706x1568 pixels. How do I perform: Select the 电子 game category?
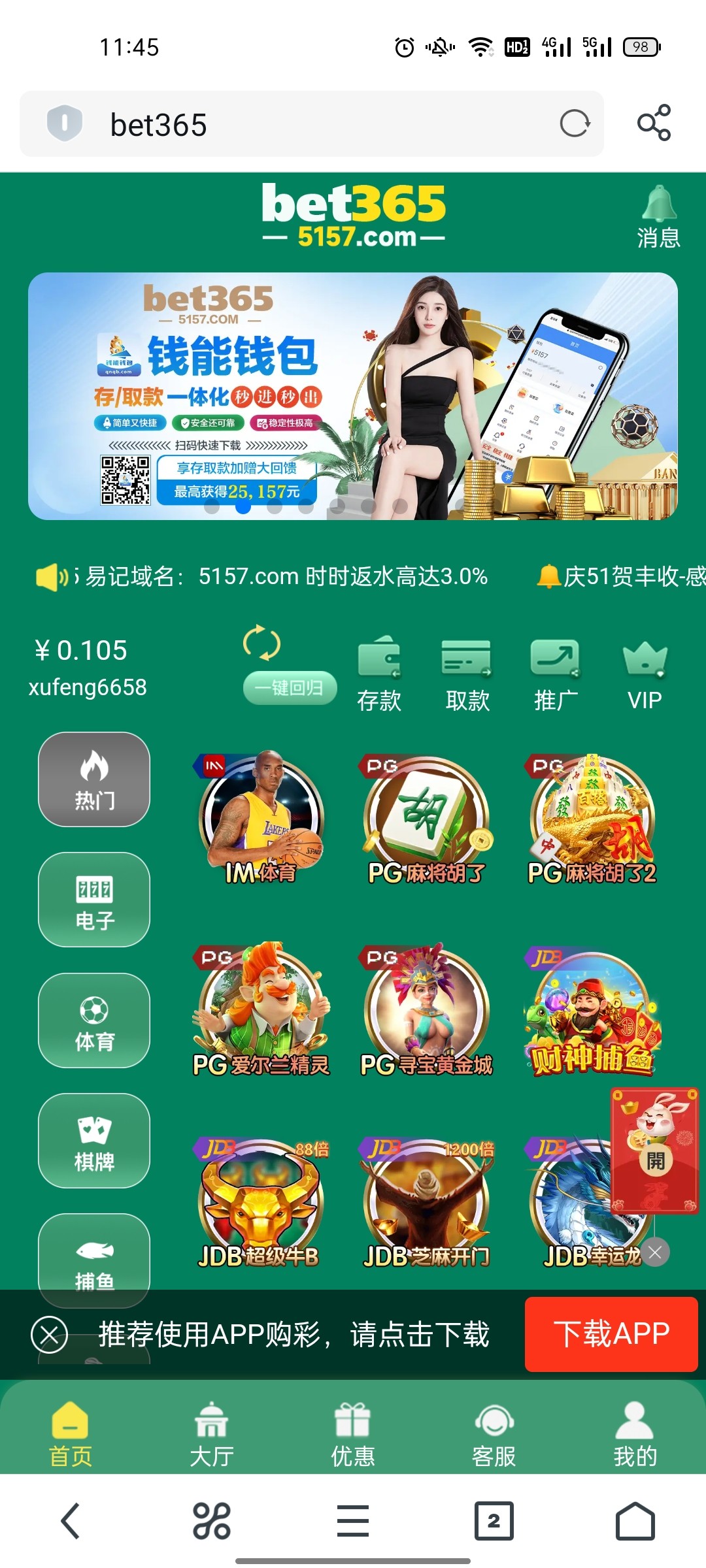click(x=94, y=900)
